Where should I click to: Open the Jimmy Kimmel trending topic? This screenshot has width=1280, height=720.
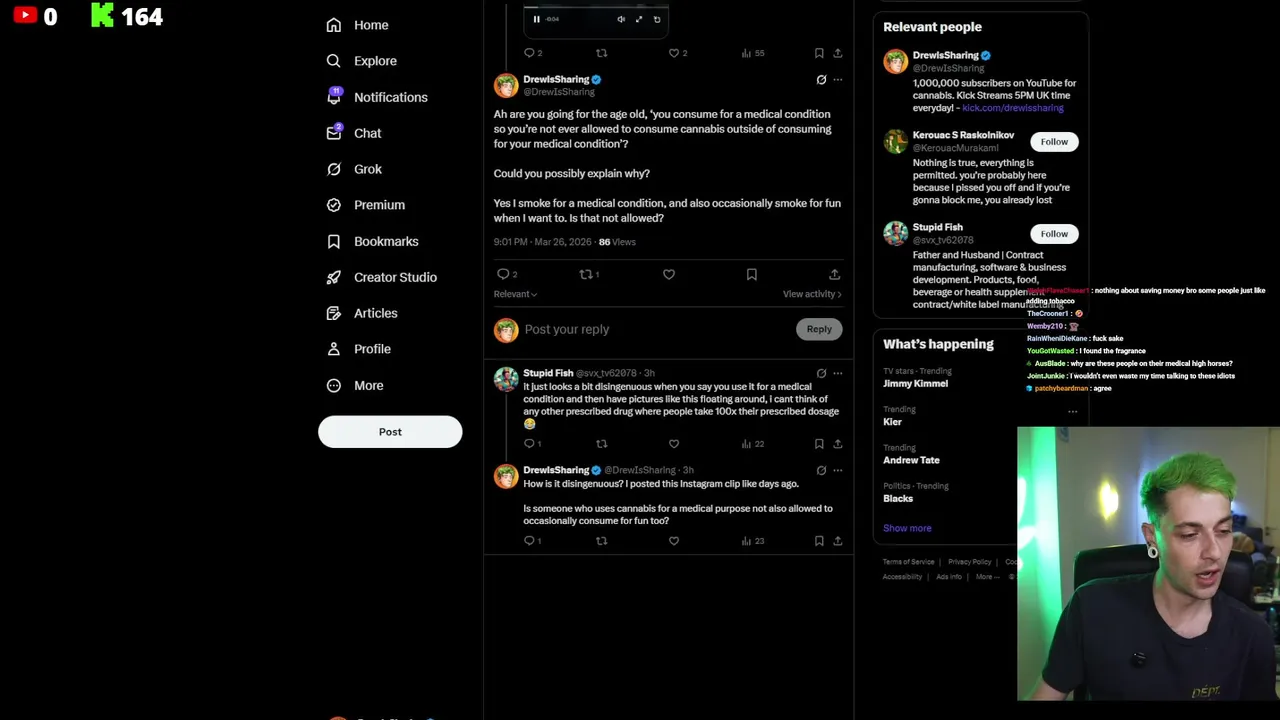coord(915,383)
